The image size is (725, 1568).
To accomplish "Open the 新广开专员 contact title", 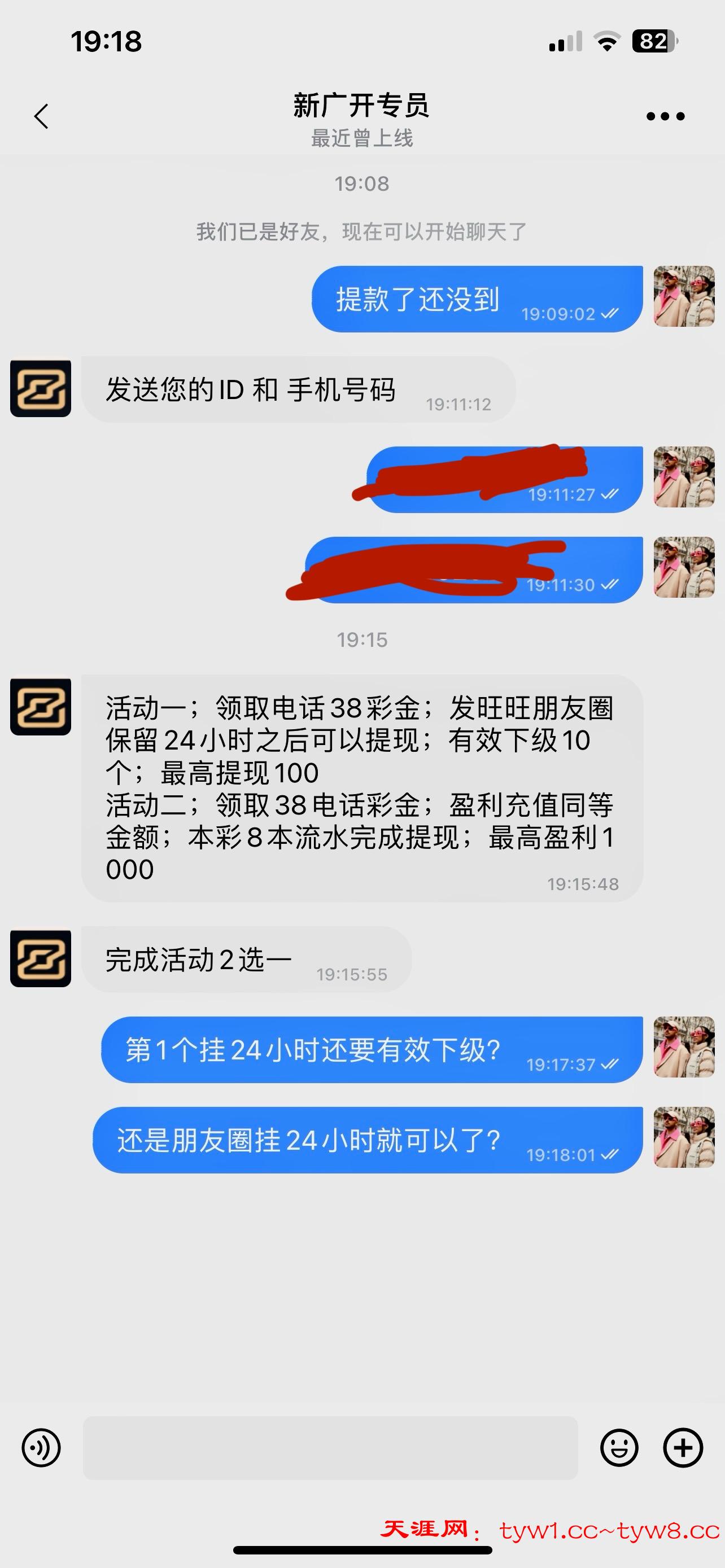I will coord(361,106).
